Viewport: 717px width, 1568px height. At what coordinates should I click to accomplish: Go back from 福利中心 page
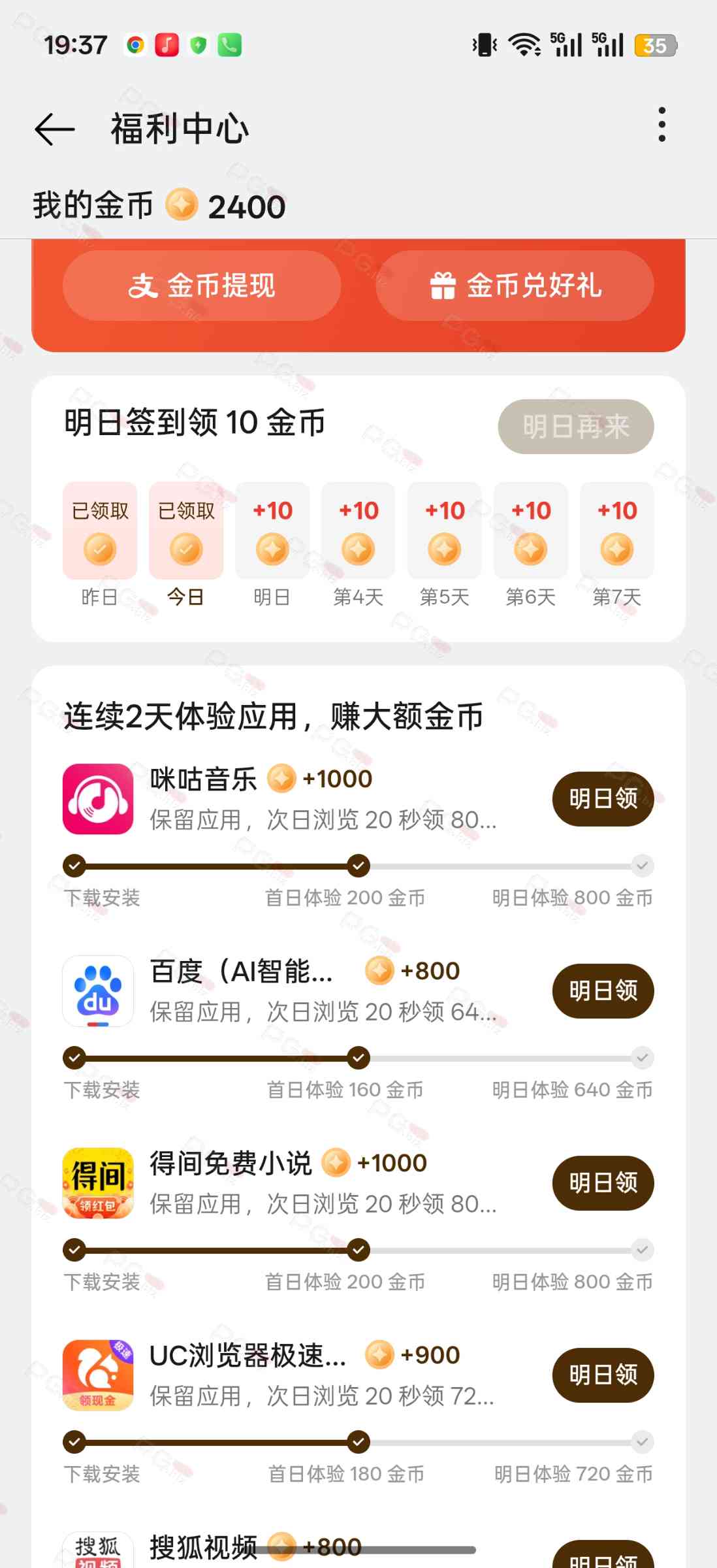(55, 129)
